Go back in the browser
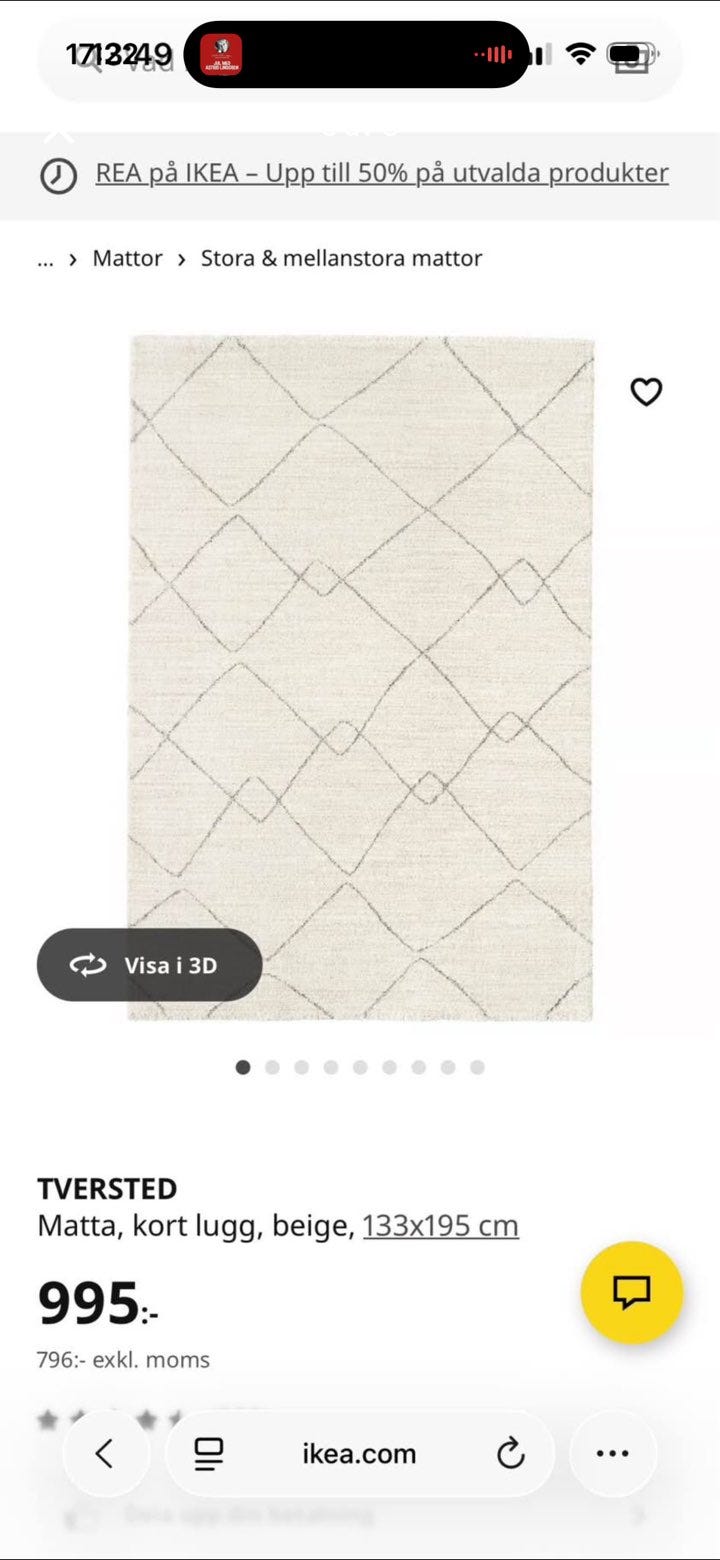The height and width of the screenshot is (1560, 720). click(106, 1453)
